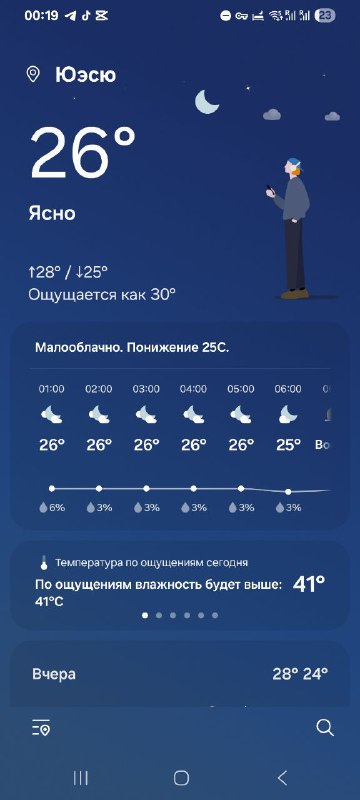This screenshot has height=800, width=360.
Task: Open the hourly forecast card
Action: tap(180, 427)
